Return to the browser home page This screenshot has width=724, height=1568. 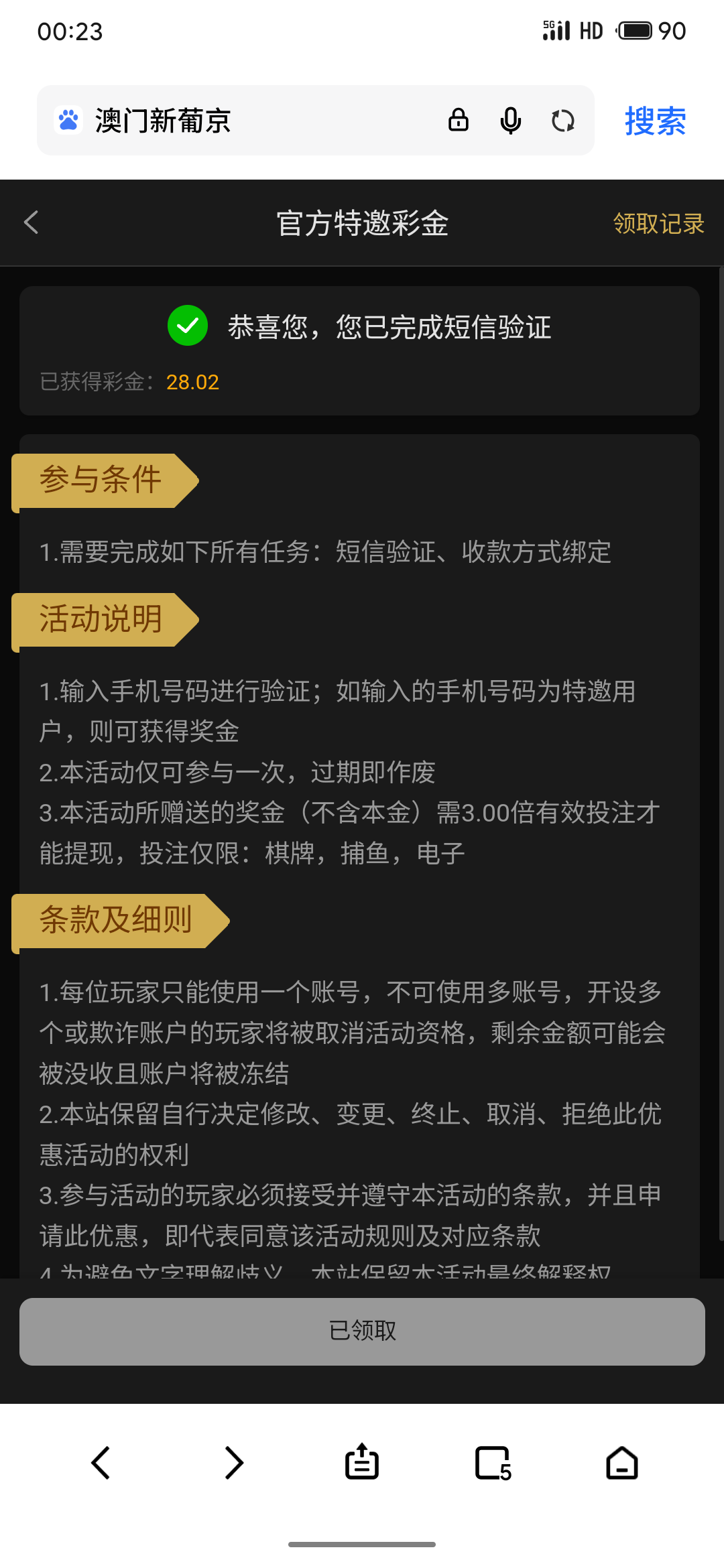point(622,1462)
